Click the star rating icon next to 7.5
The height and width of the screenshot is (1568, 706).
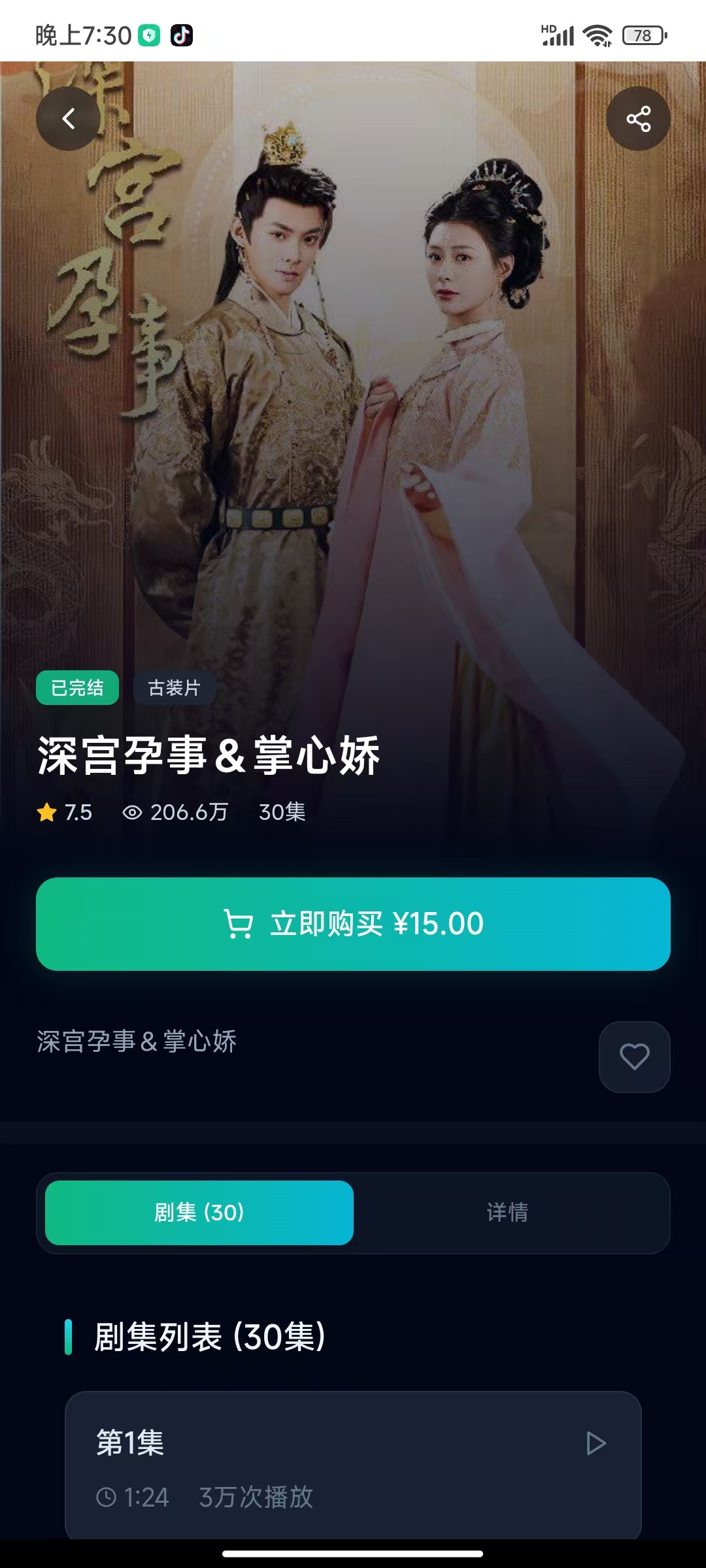click(46, 812)
